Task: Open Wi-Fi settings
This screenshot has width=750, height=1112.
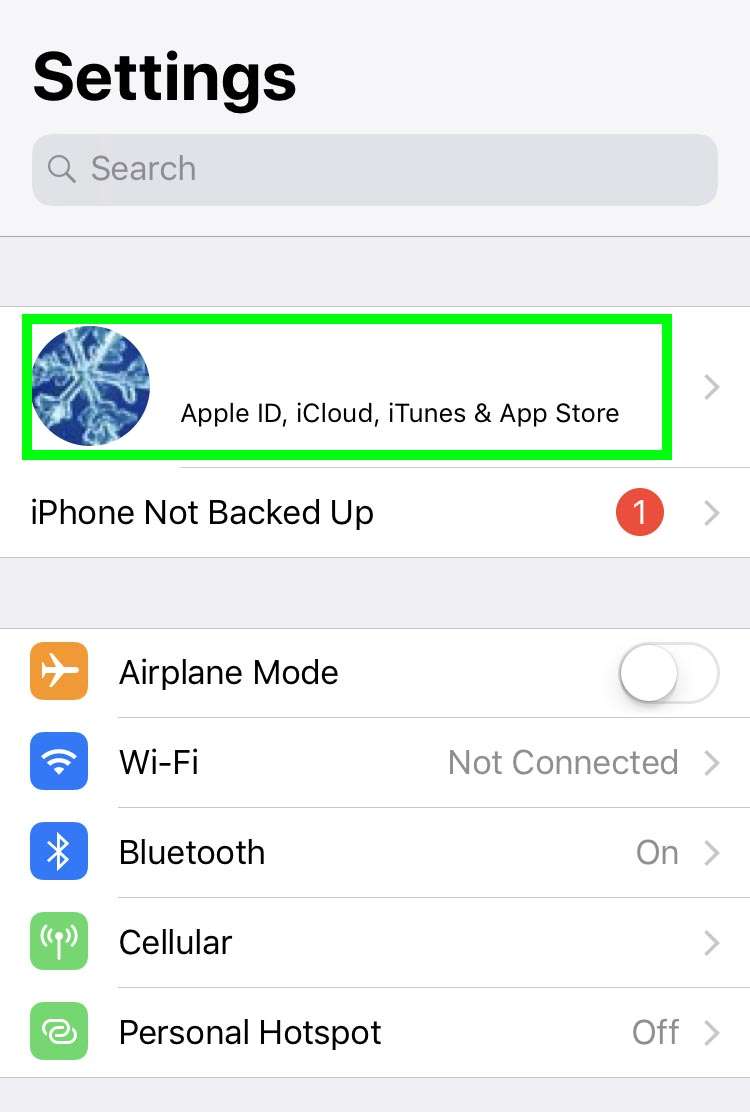Action: [374, 763]
